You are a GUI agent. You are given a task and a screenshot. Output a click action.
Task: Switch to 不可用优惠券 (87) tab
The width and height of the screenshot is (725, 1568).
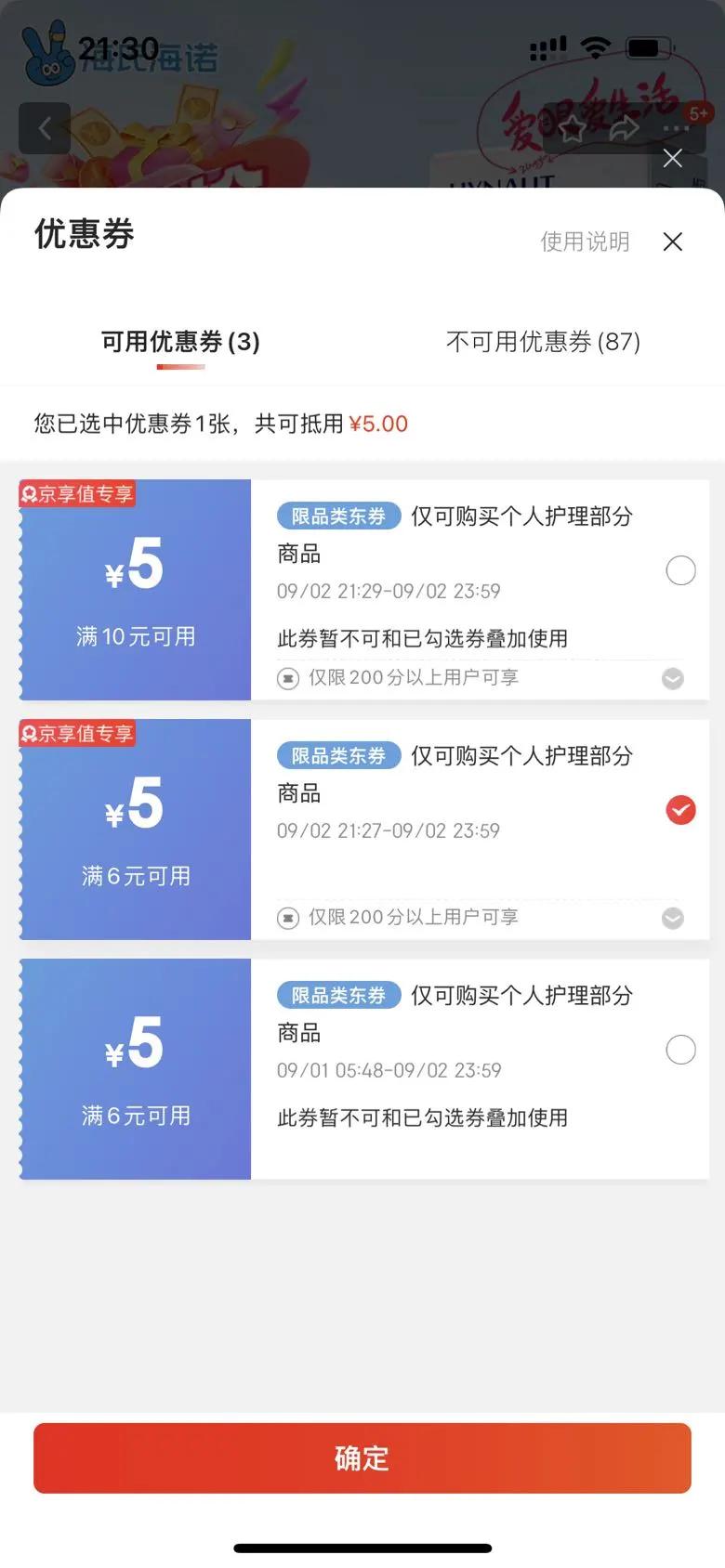pos(543,342)
